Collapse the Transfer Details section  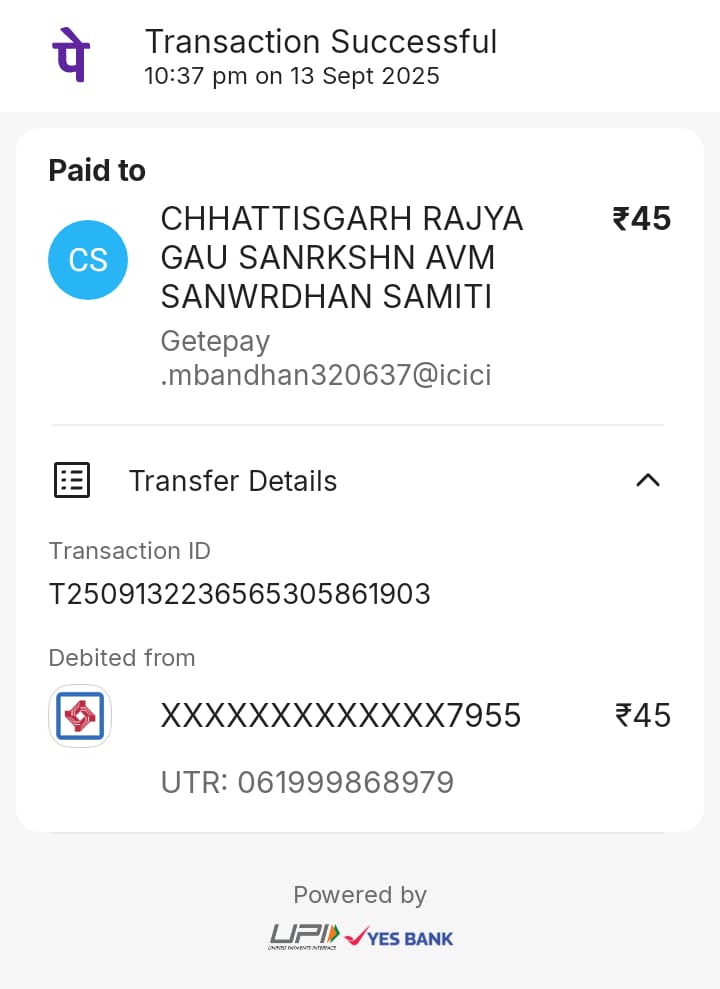[x=648, y=481]
